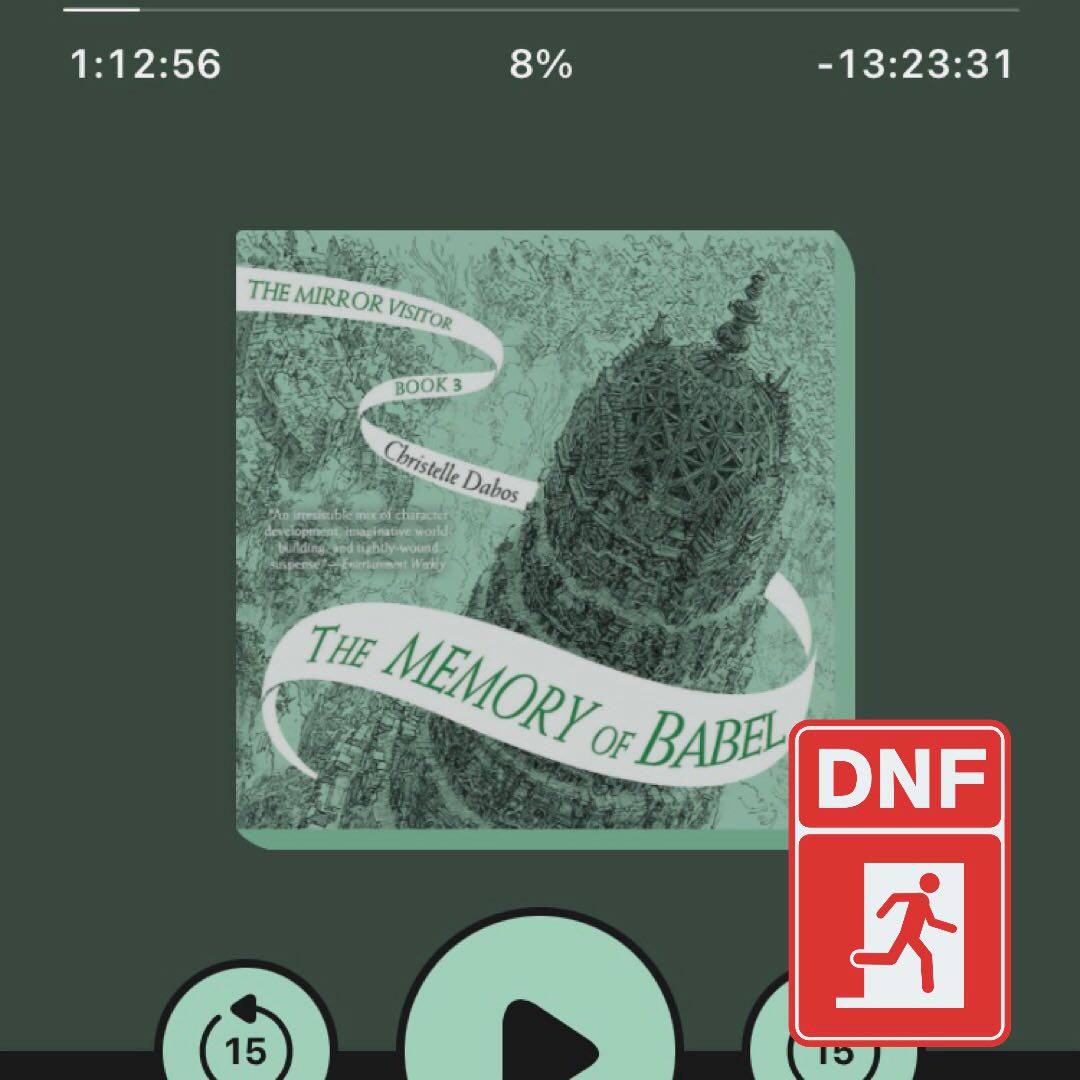This screenshot has height=1080, width=1080.
Task: Tap the playback progress bar at the top
Action: [x=540, y=10]
